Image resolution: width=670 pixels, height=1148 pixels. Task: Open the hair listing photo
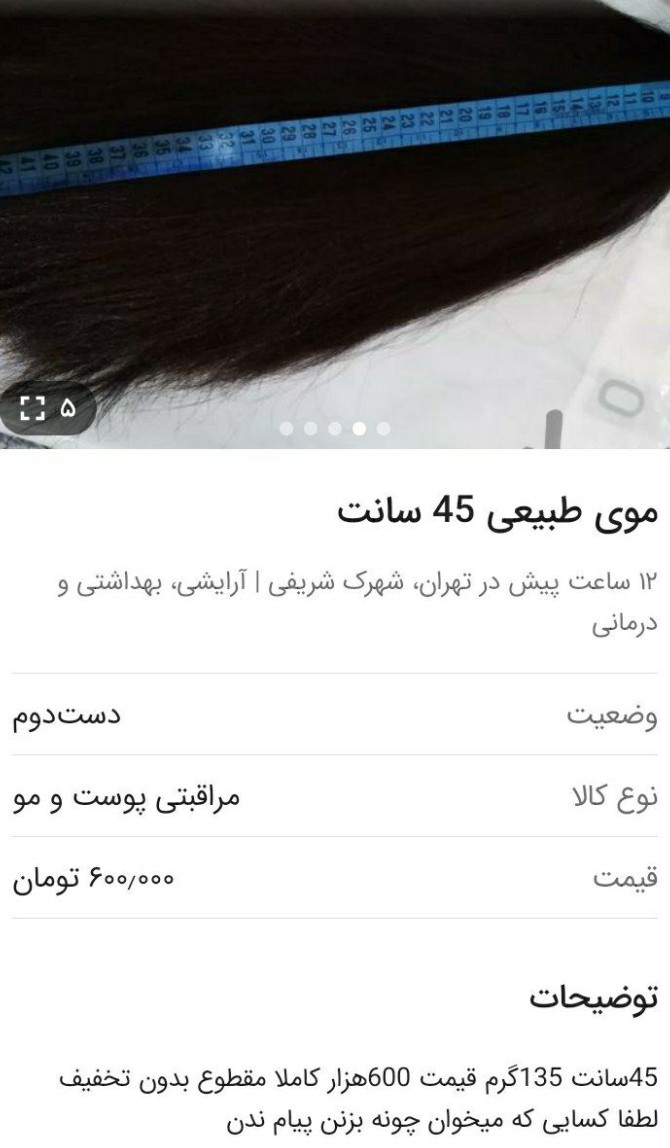tap(335, 224)
